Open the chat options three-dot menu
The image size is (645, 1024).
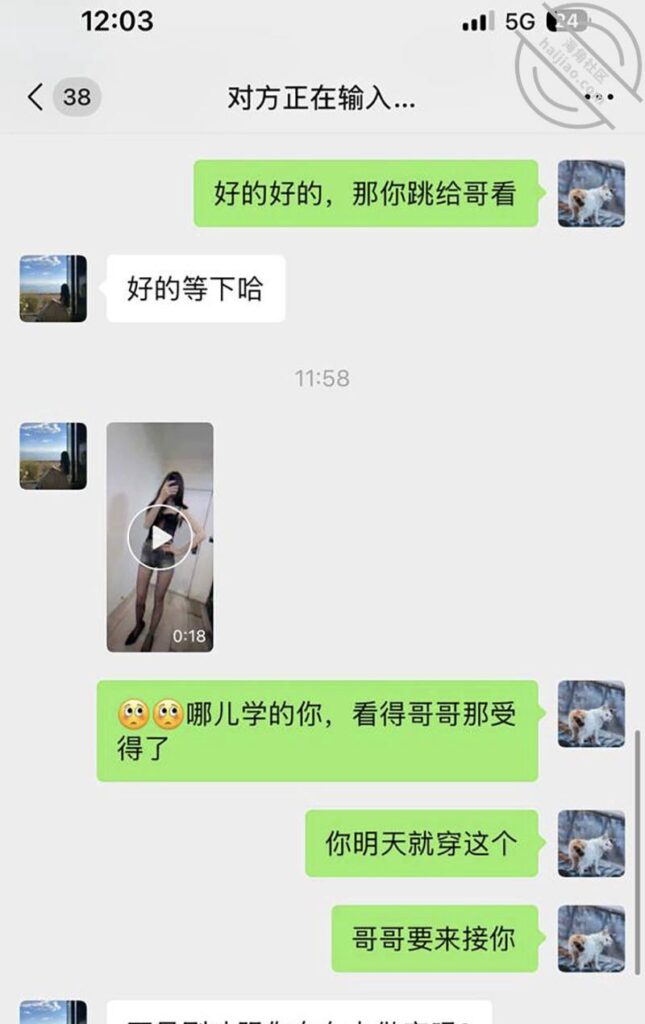[x=596, y=97]
